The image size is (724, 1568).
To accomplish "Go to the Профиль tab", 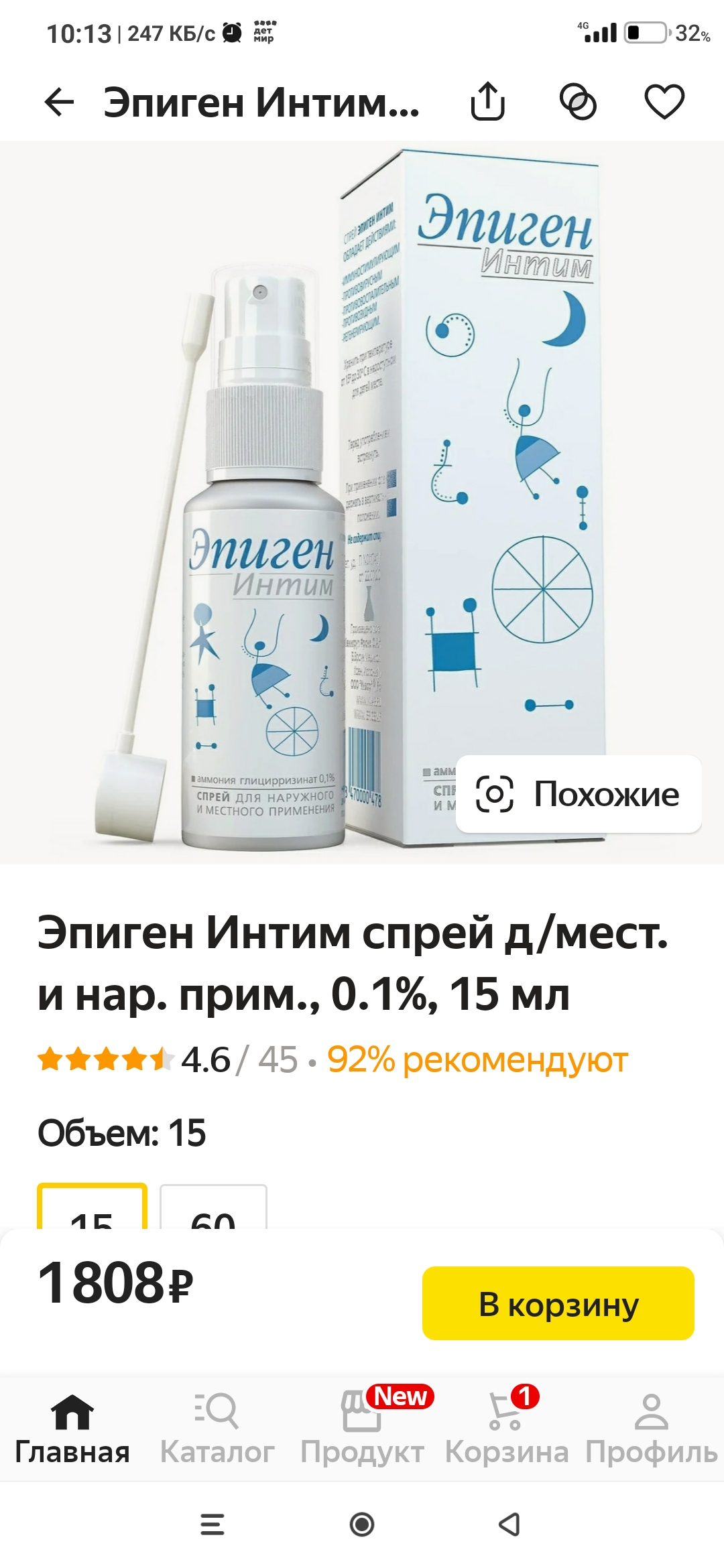I will click(652, 1429).
